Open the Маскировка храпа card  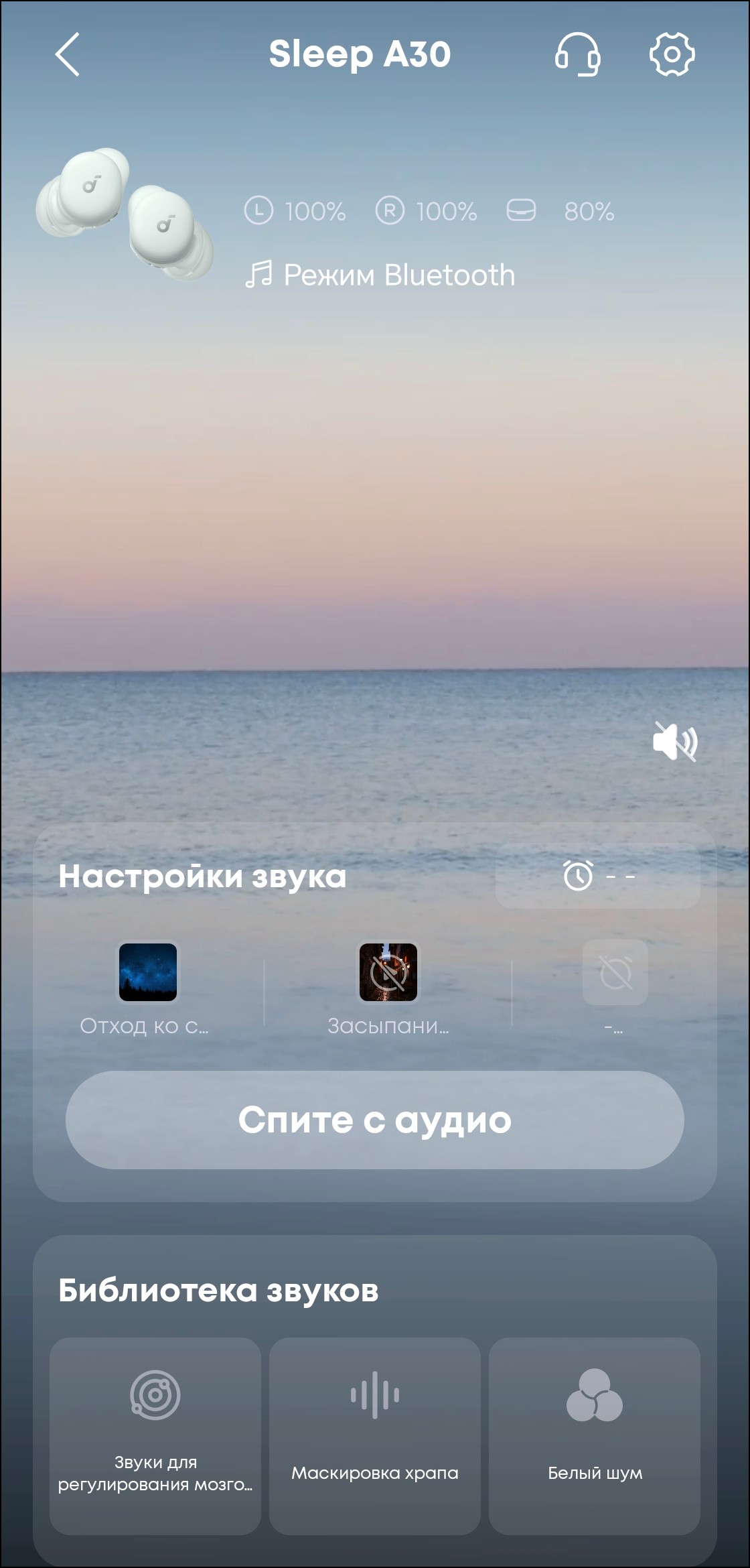(375, 1435)
